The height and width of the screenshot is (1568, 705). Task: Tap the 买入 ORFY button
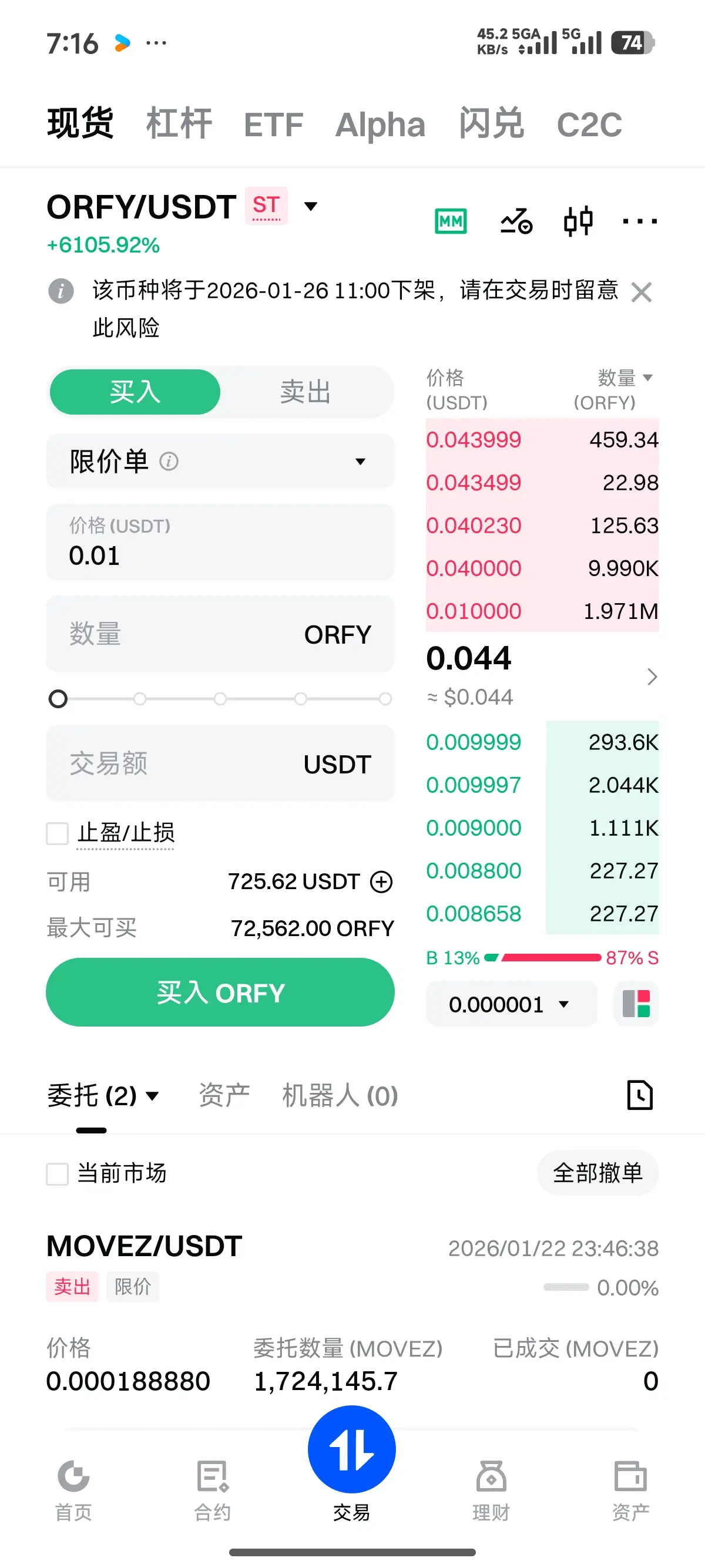point(220,992)
